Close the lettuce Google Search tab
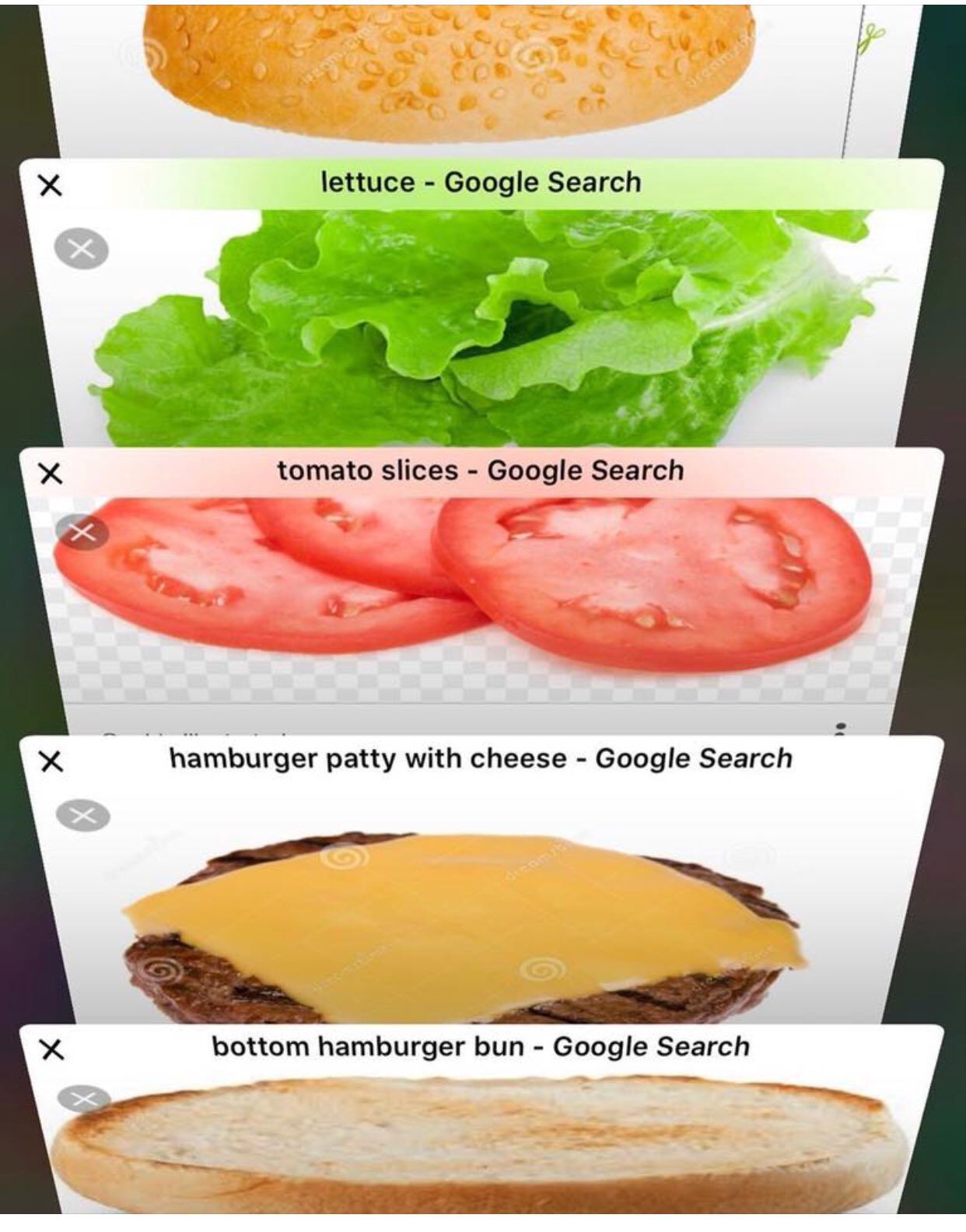This screenshot has height=1232, width=966. [x=50, y=185]
